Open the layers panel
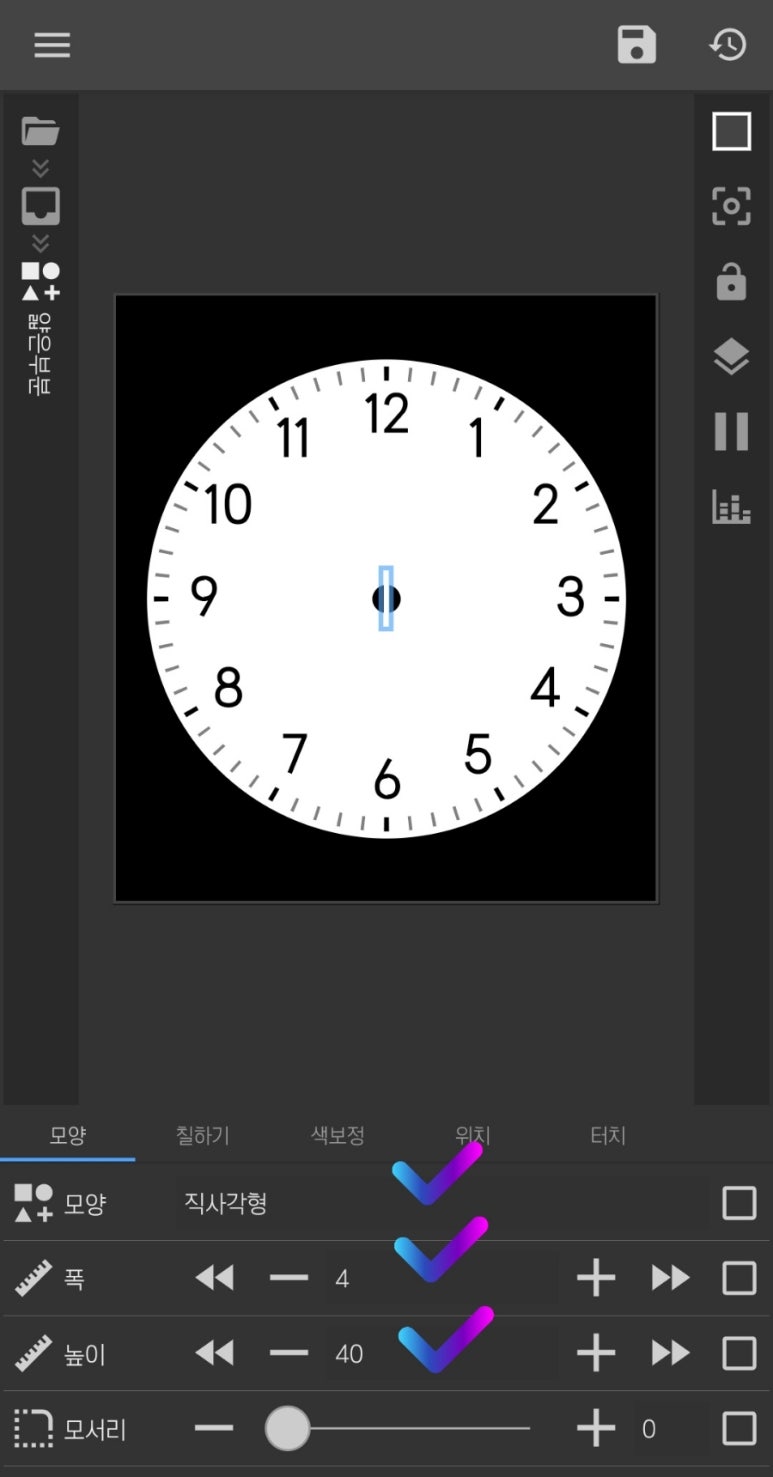Screen dimensions: 773x1477 [x=731, y=357]
